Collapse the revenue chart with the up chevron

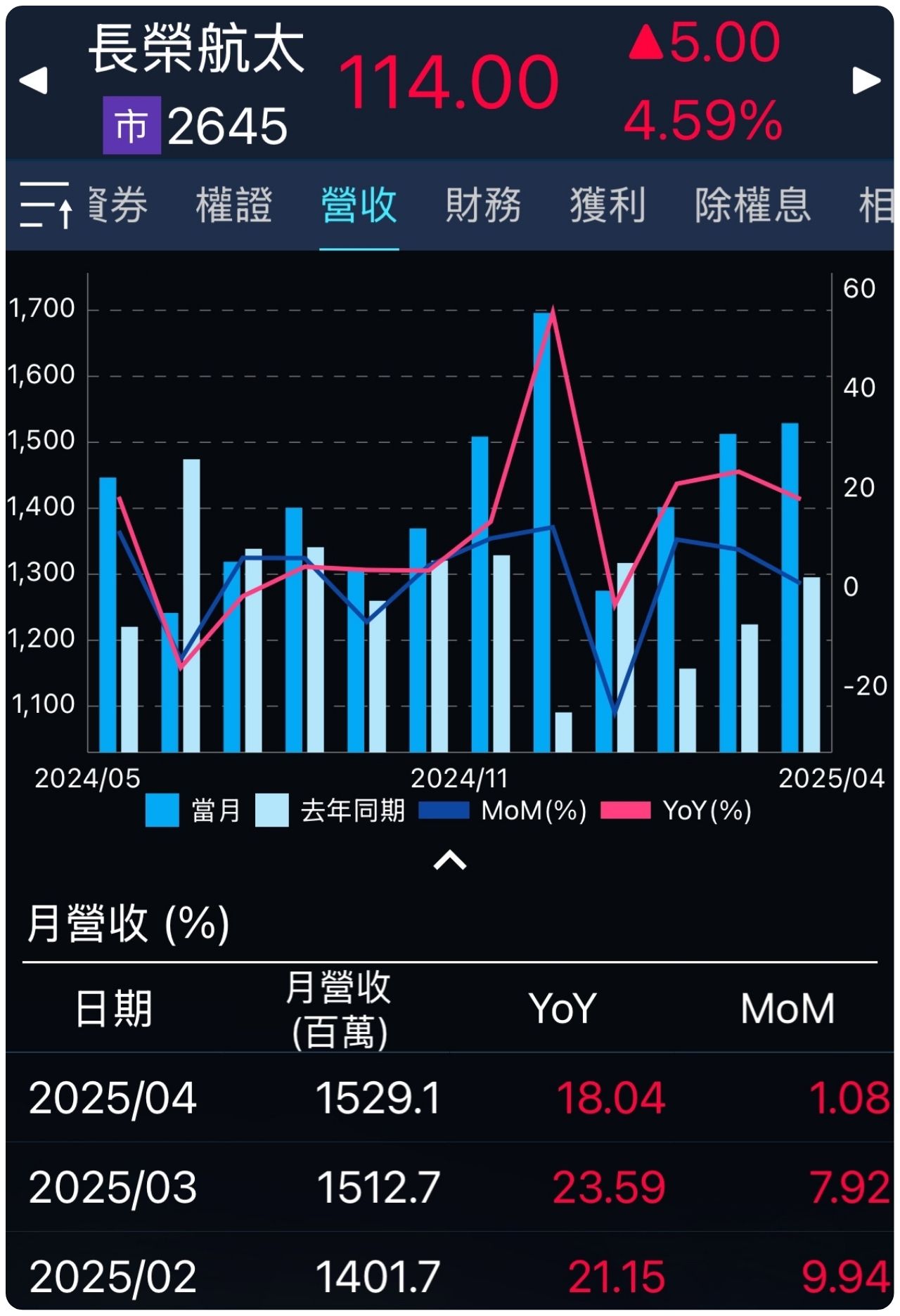450,860
